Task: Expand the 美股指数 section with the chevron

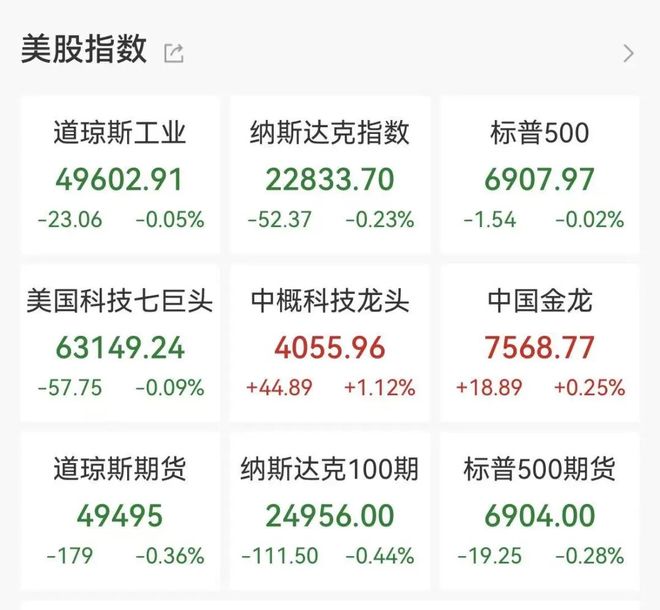Action: point(628,53)
